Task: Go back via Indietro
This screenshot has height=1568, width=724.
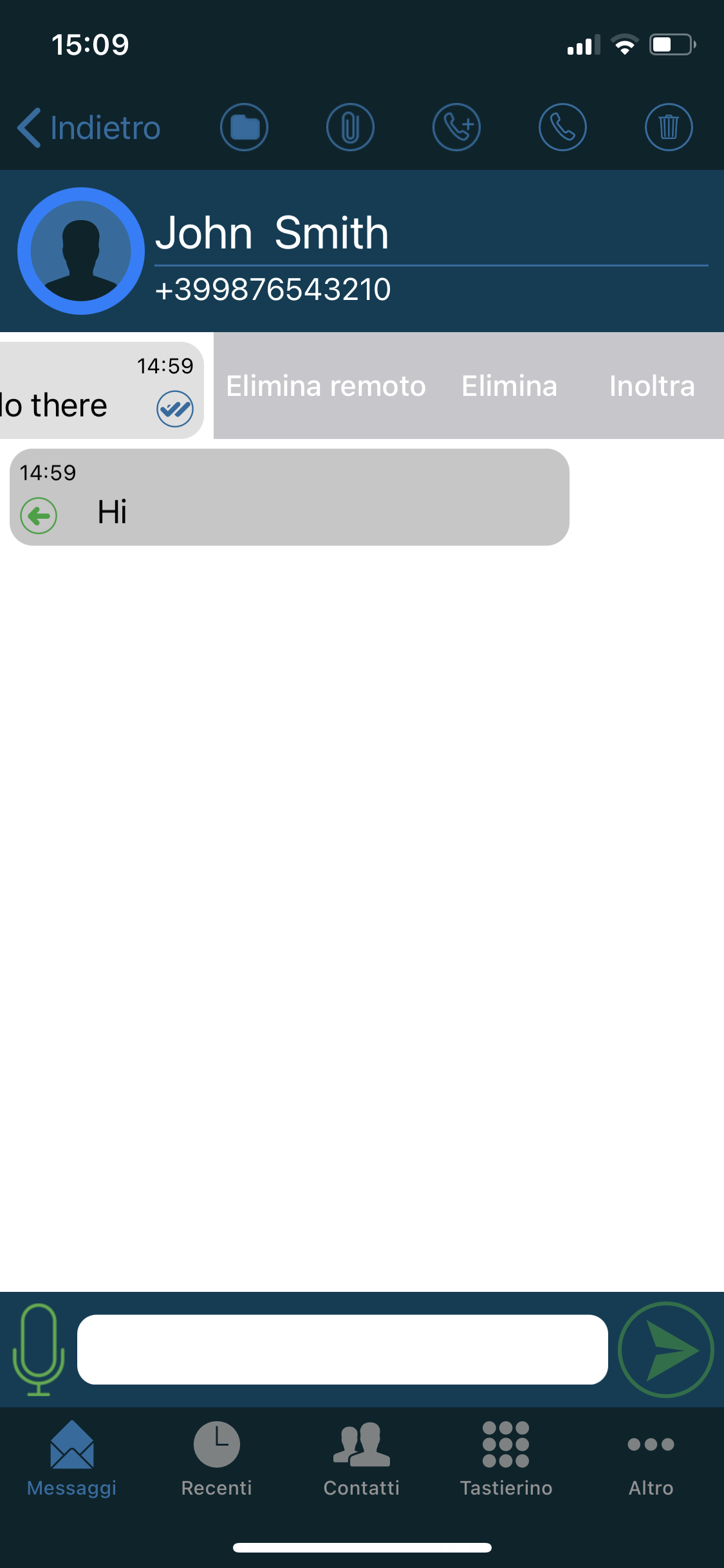Action: pos(89,127)
